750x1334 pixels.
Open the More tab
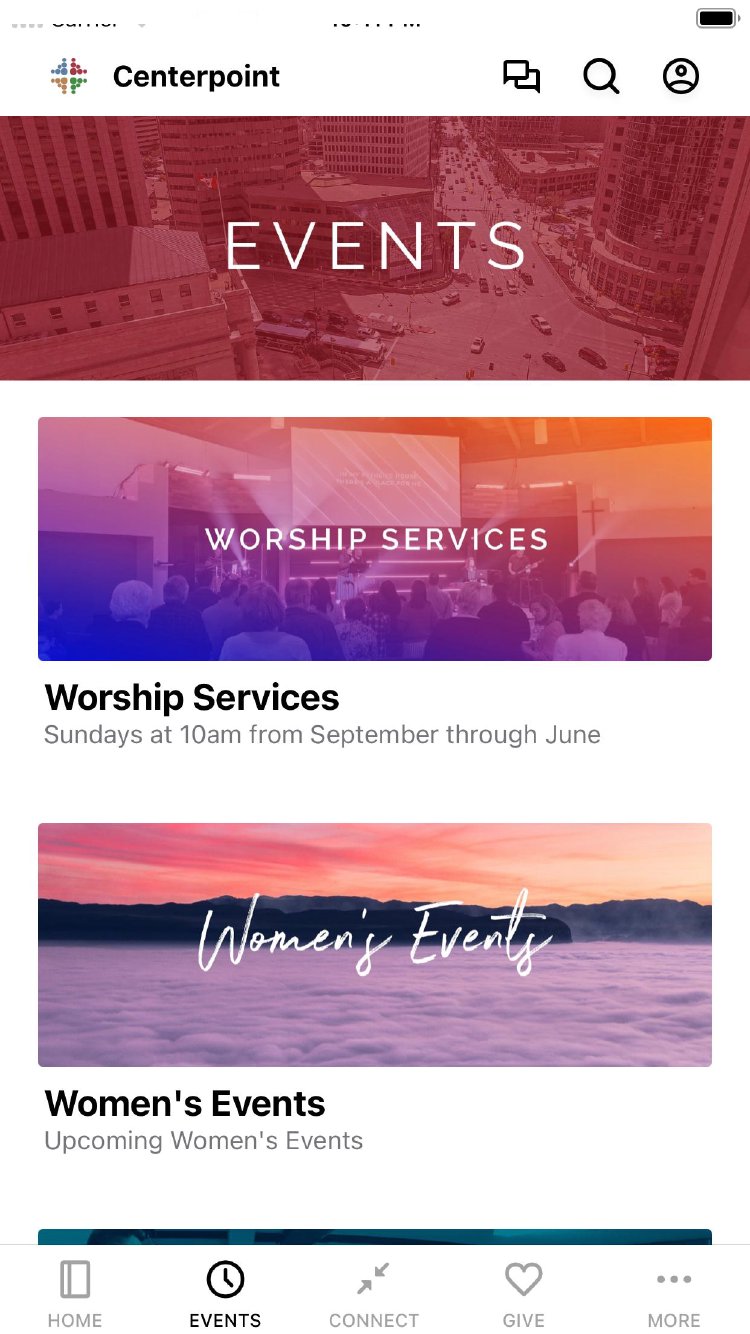[674, 1292]
